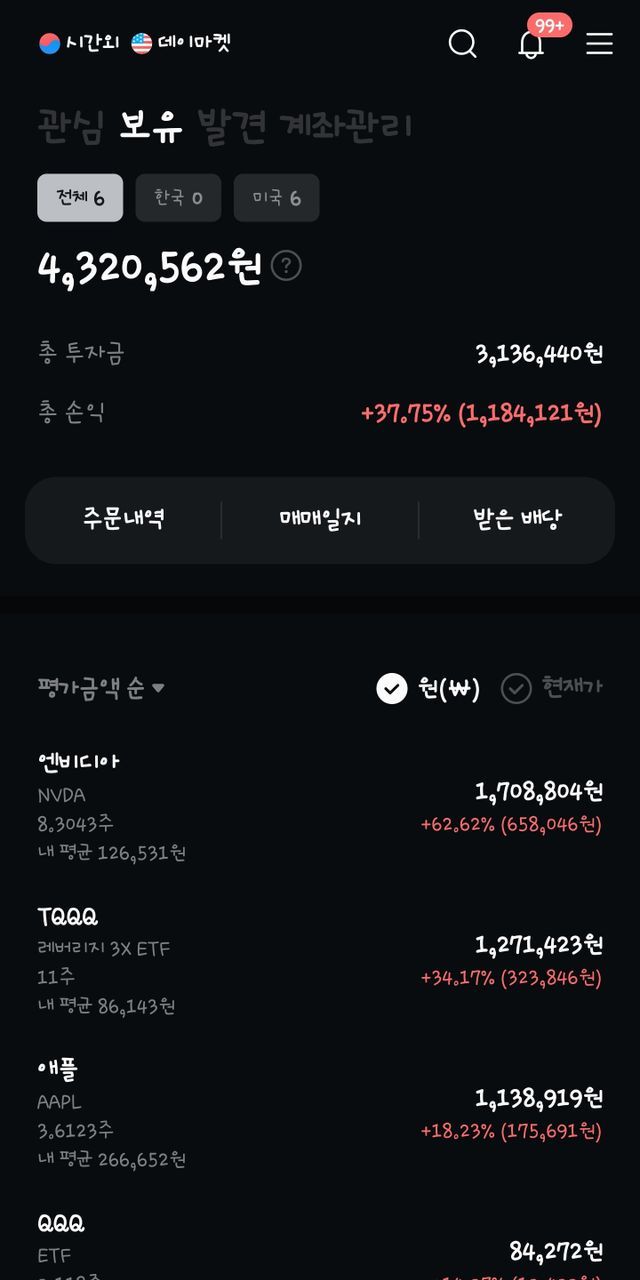Open the TQQQ holding row

pos(320,960)
